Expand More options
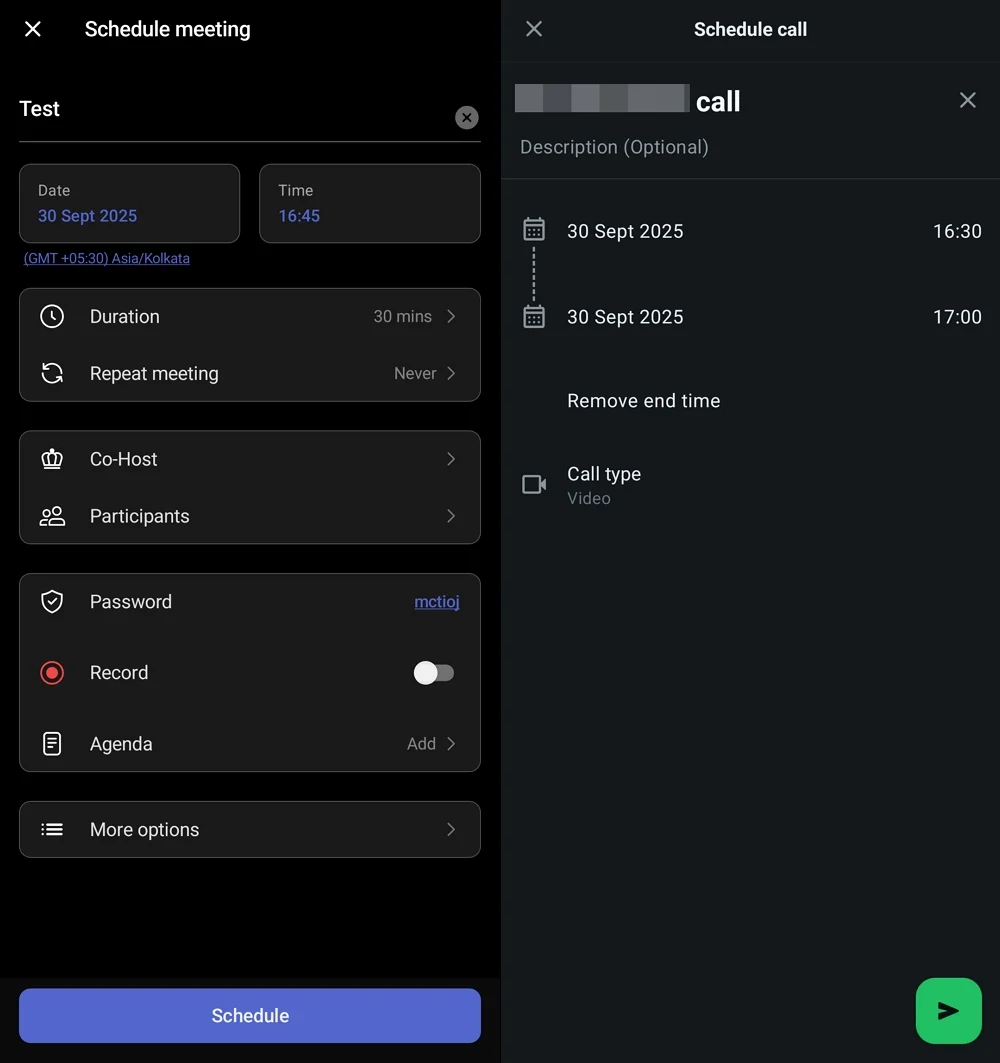This screenshot has height=1063, width=1000. click(249, 830)
